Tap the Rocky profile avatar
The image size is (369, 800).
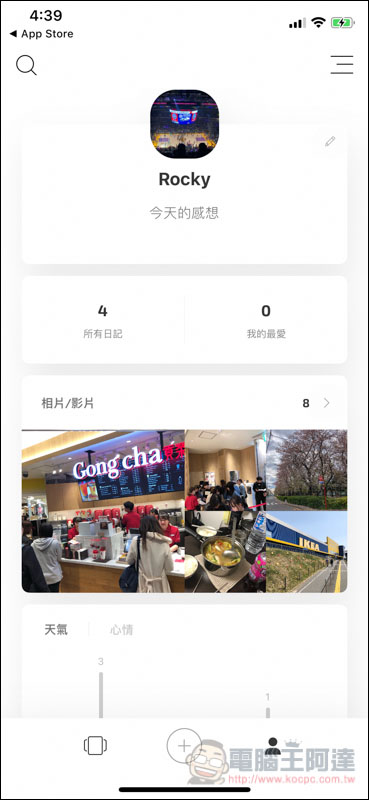[x=184, y=124]
